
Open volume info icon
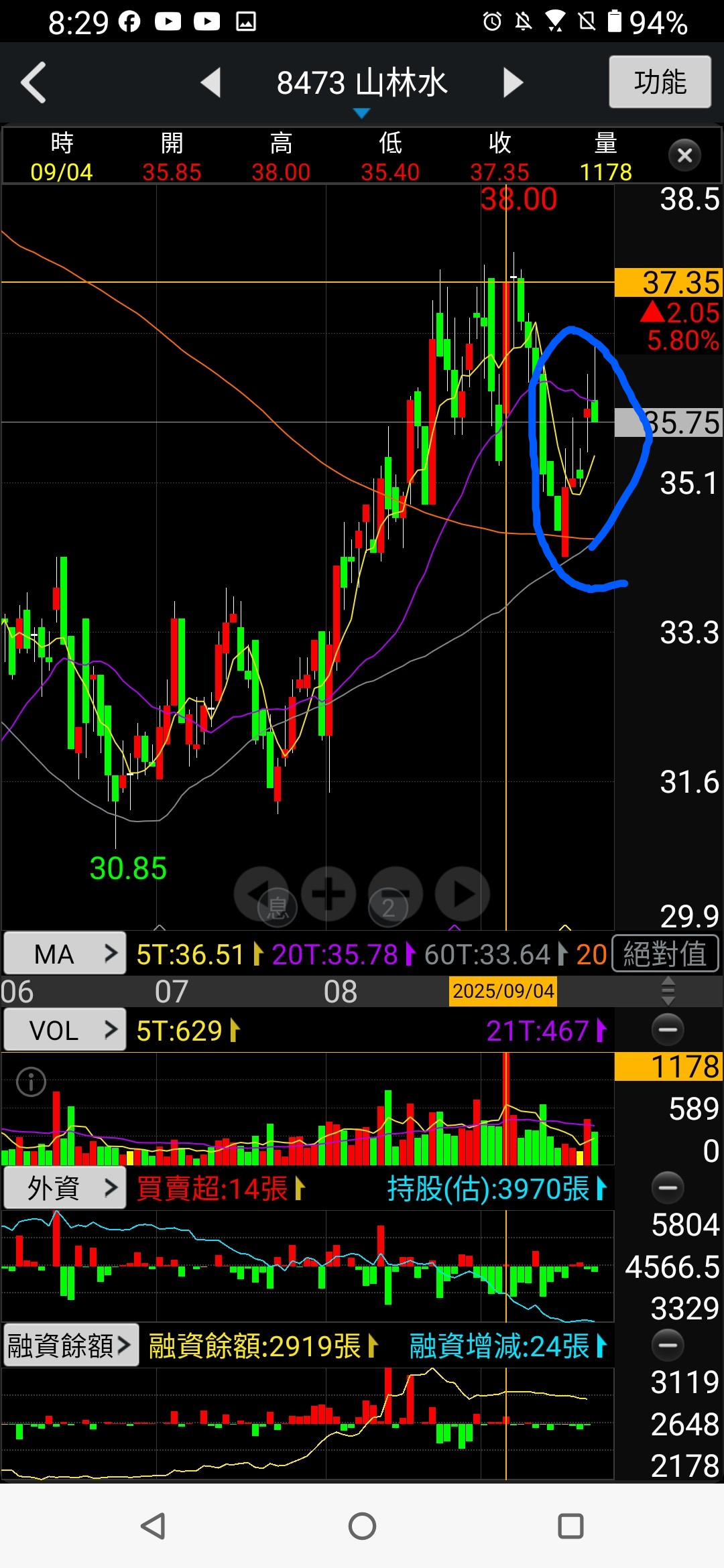(x=31, y=1082)
